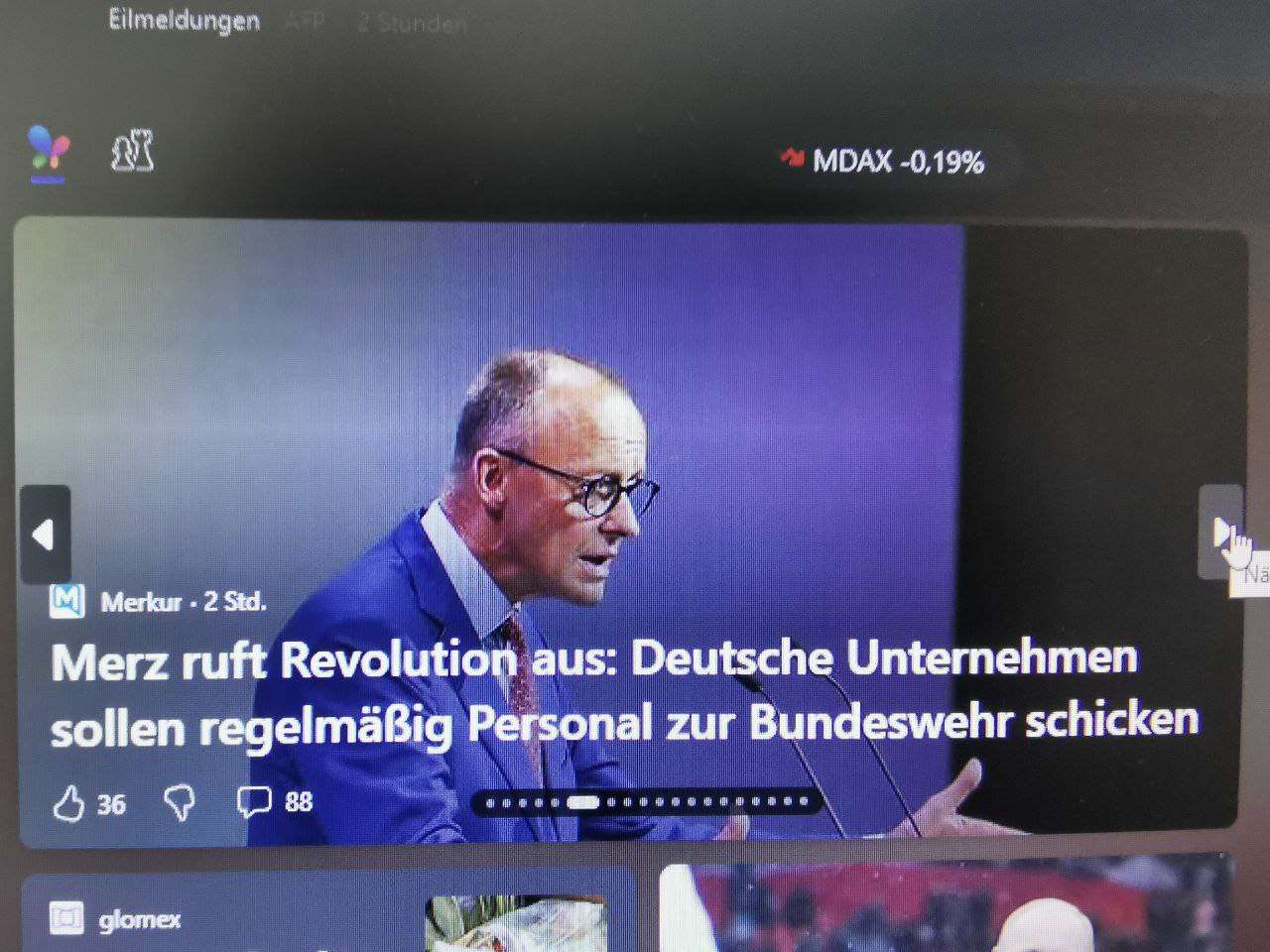Like the Merkur article about Merz
Viewport: 1270px width, 952px height.
(69, 803)
